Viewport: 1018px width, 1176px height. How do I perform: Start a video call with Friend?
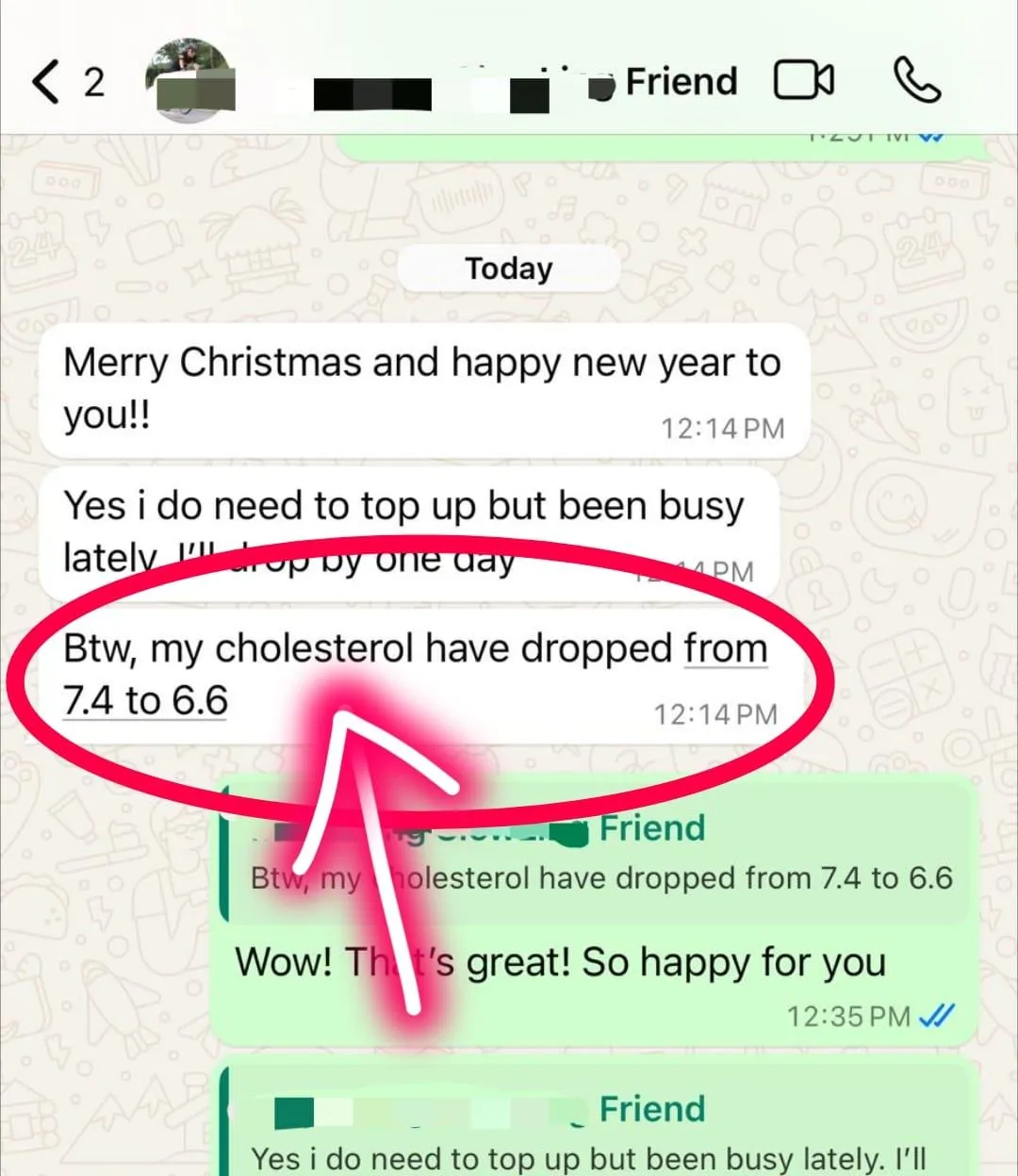(x=804, y=80)
